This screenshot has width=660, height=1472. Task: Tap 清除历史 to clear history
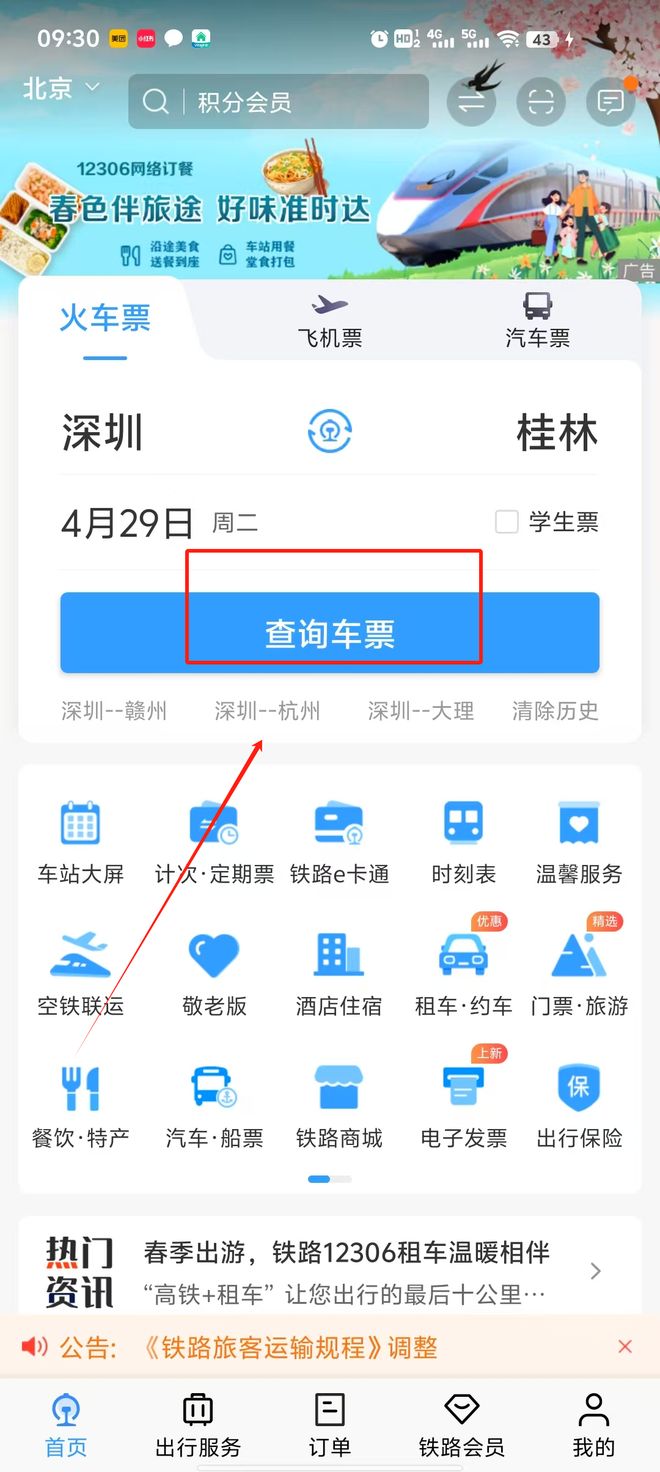coord(555,711)
